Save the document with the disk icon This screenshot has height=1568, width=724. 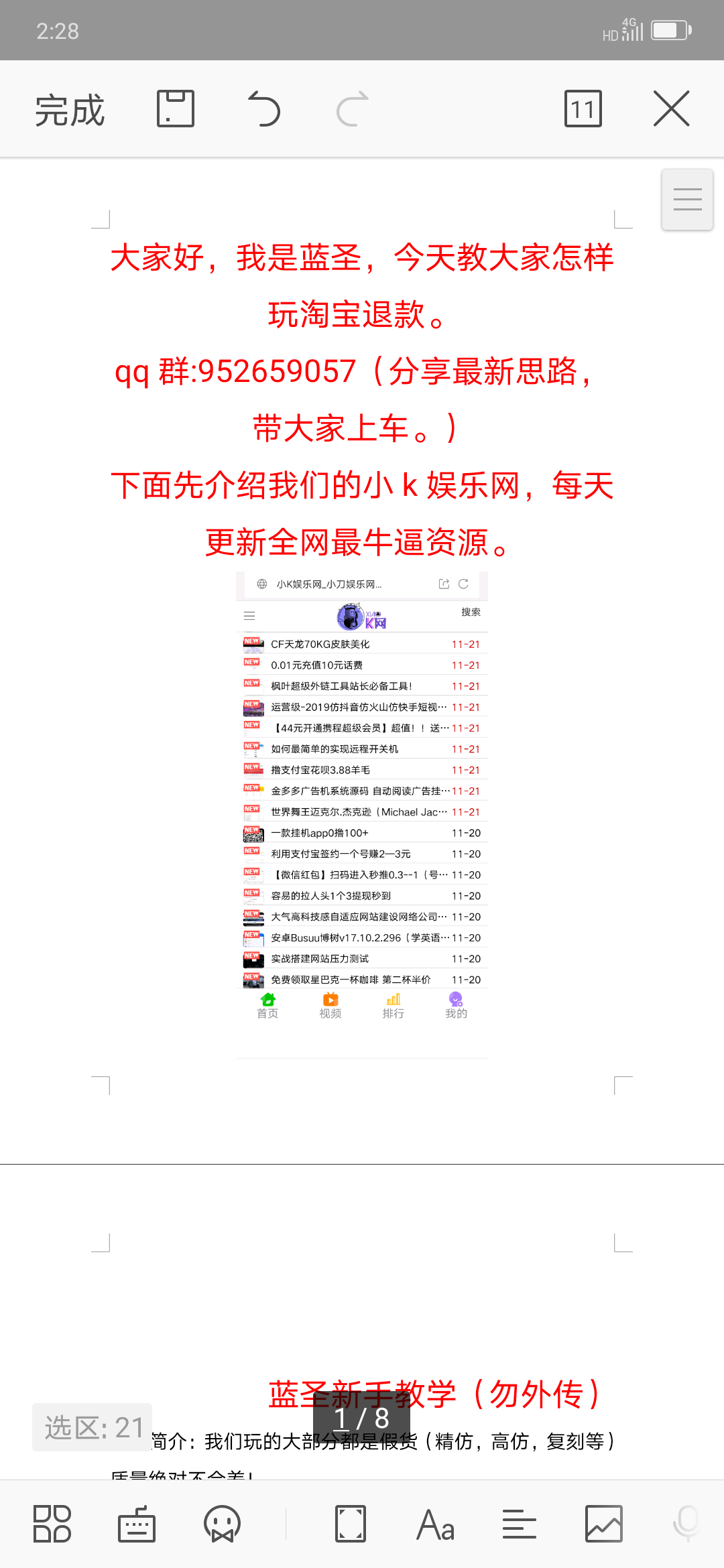tap(176, 109)
